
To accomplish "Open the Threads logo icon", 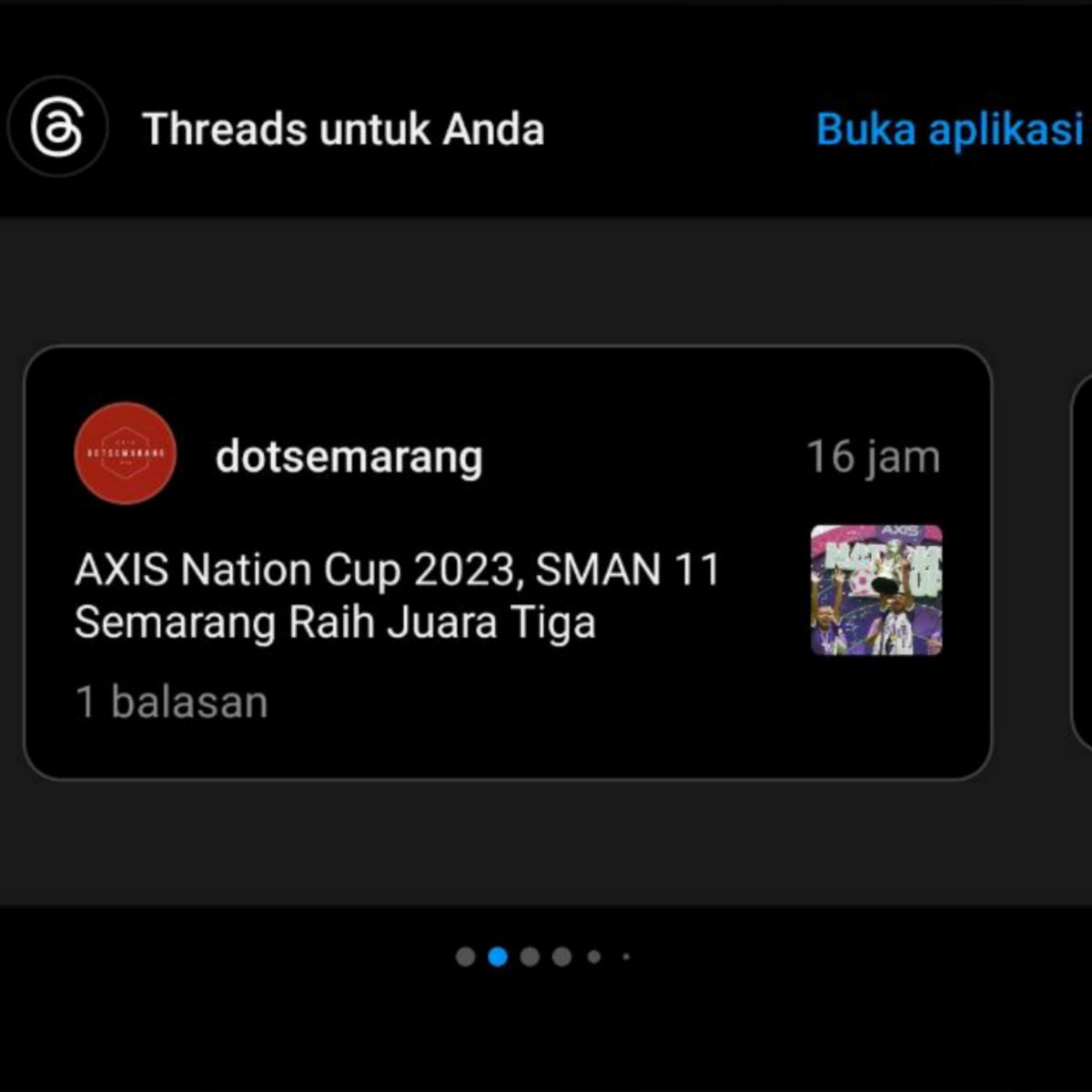I will [57, 127].
